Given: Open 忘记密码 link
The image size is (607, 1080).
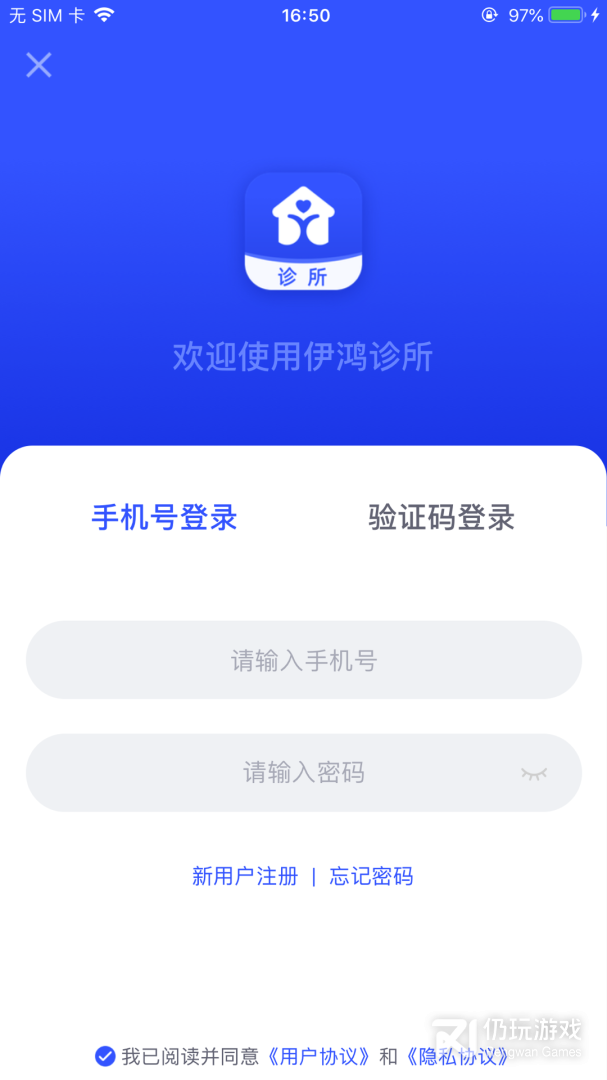Looking at the screenshot, I should pyautogui.click(x=371, y=876).
